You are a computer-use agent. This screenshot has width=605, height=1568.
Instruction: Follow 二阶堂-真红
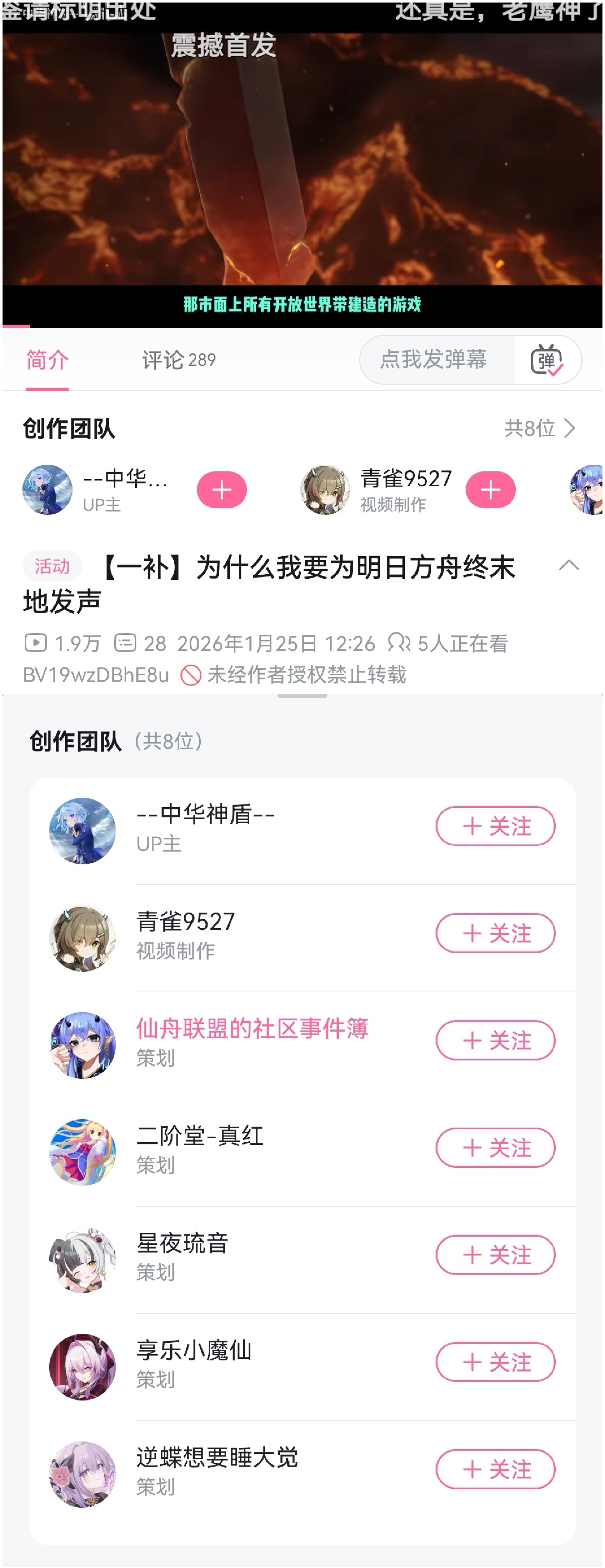click(x=495, y=1147)
